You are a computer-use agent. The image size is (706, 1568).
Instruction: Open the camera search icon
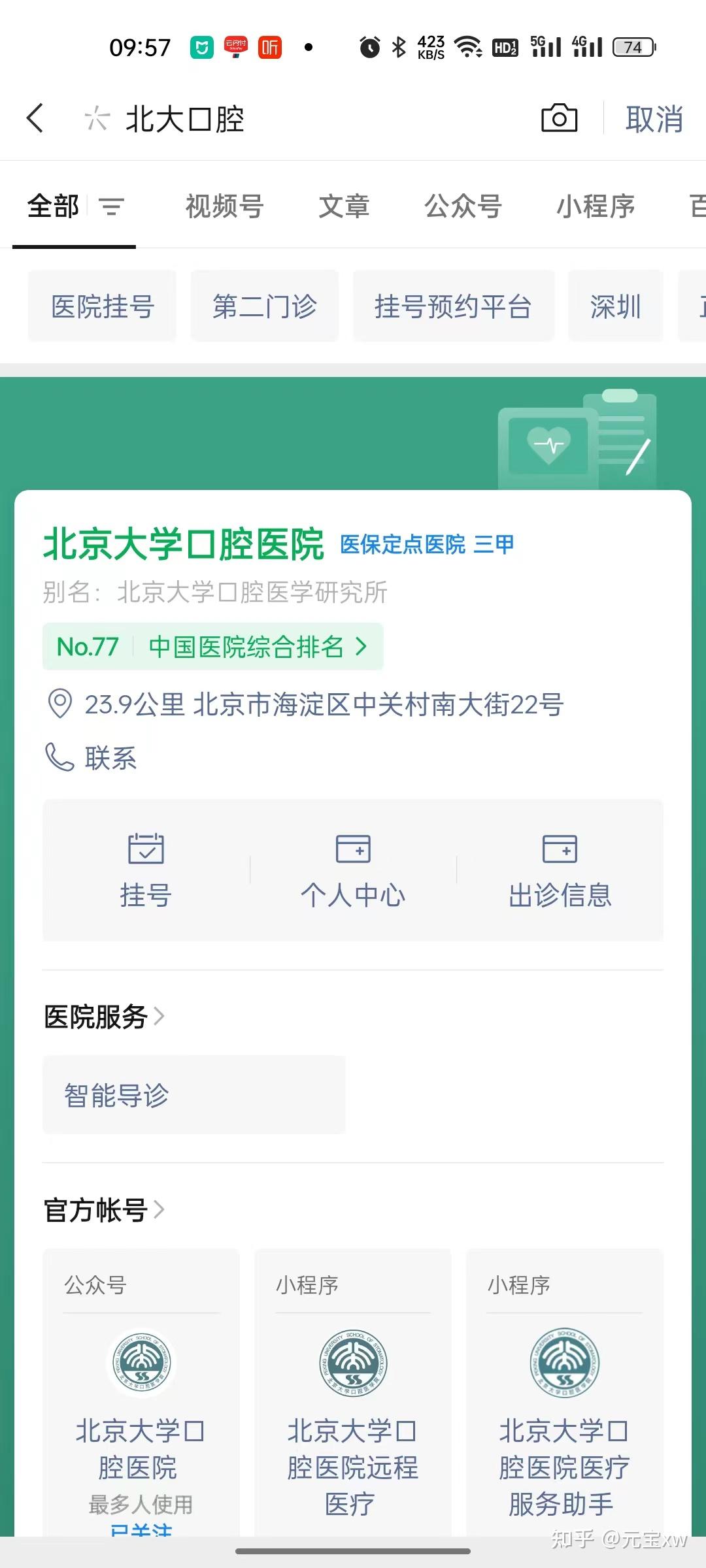coord(559,120)
